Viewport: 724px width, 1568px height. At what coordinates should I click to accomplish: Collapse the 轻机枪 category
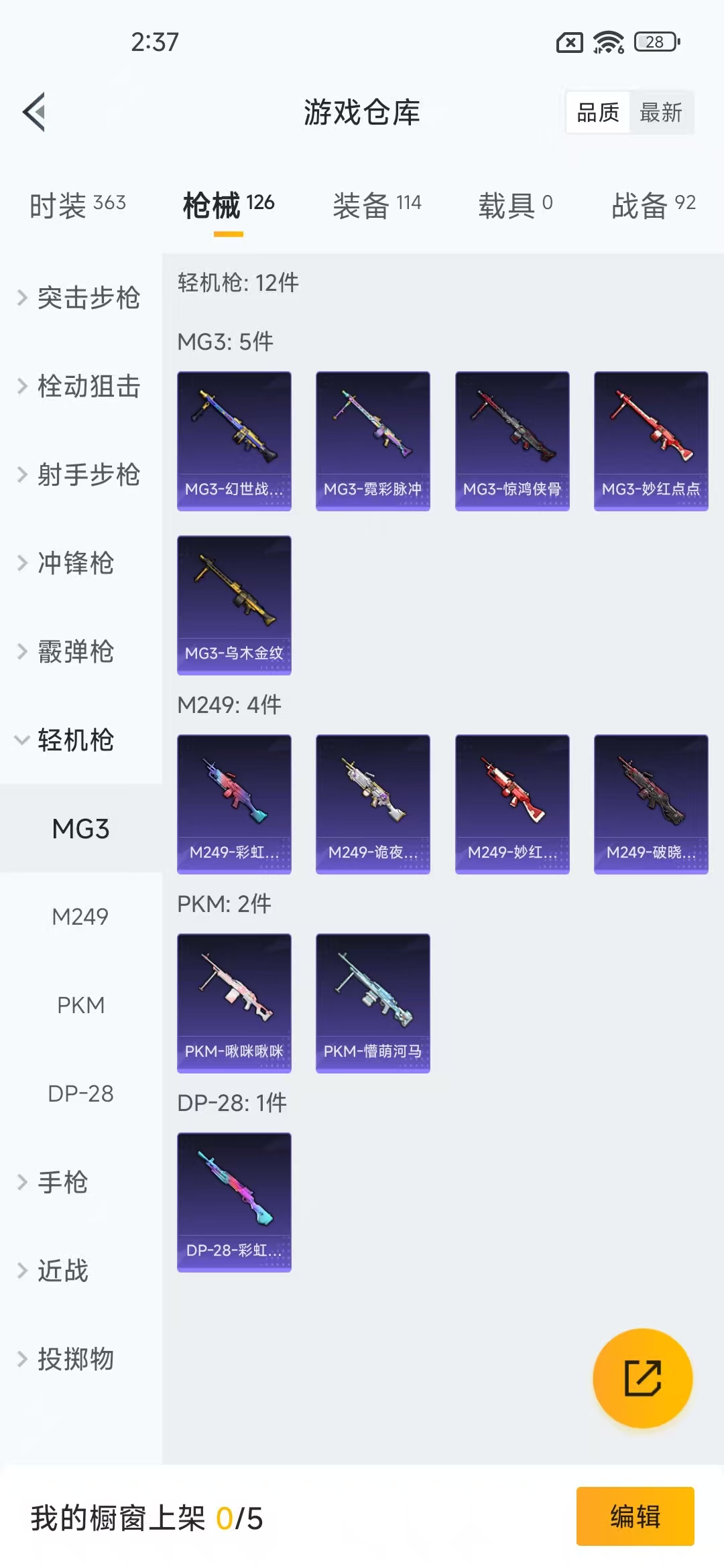pyautogui.click(x=74, y=740)
